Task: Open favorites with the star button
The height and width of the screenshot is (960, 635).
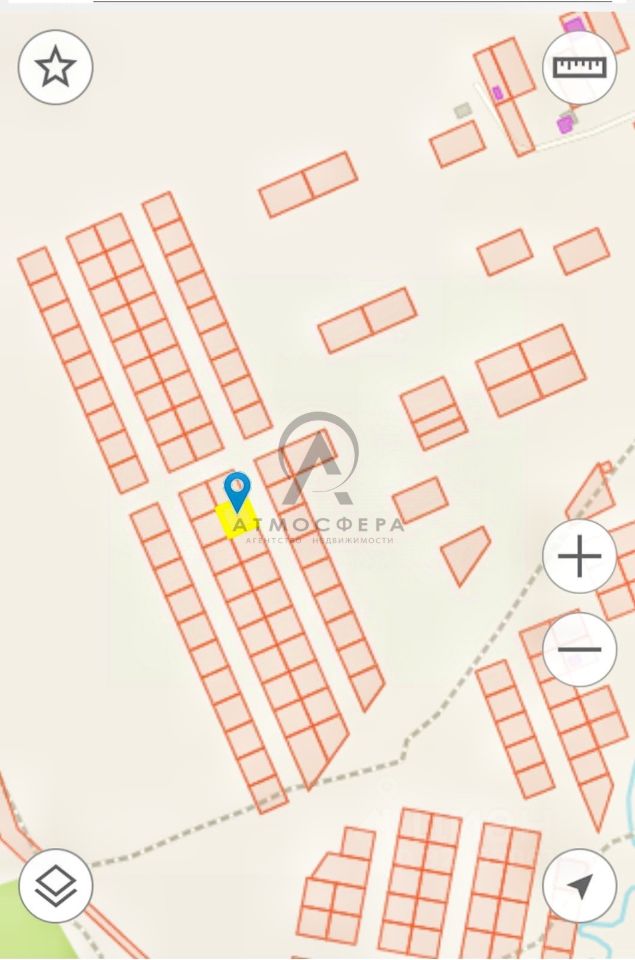Action: (x=56, y=67)
